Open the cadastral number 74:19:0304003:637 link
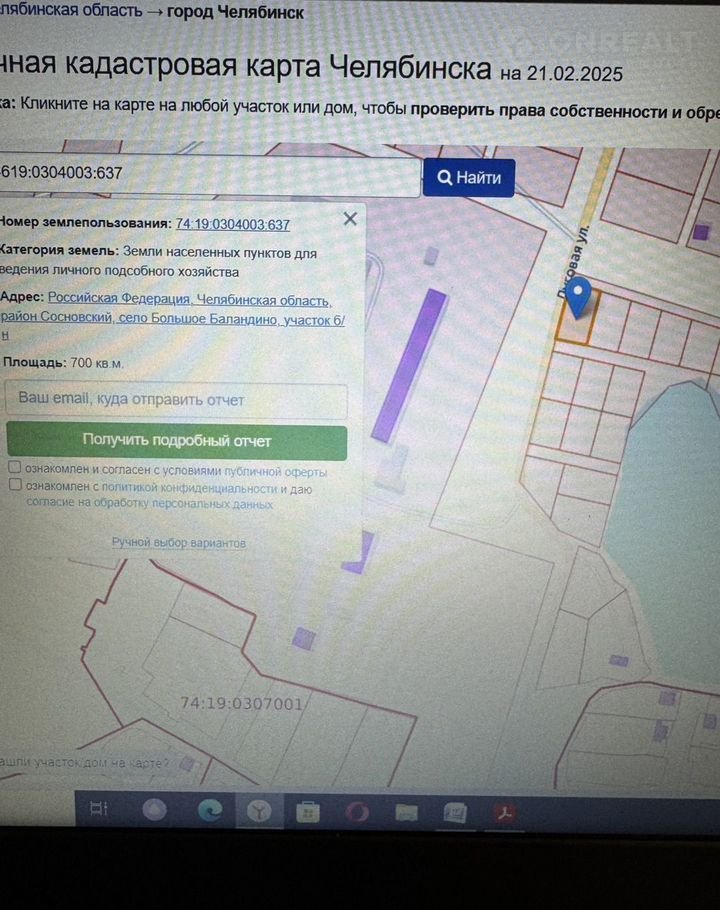This screenshot has height=910, width=720. (x=233, y=225)
